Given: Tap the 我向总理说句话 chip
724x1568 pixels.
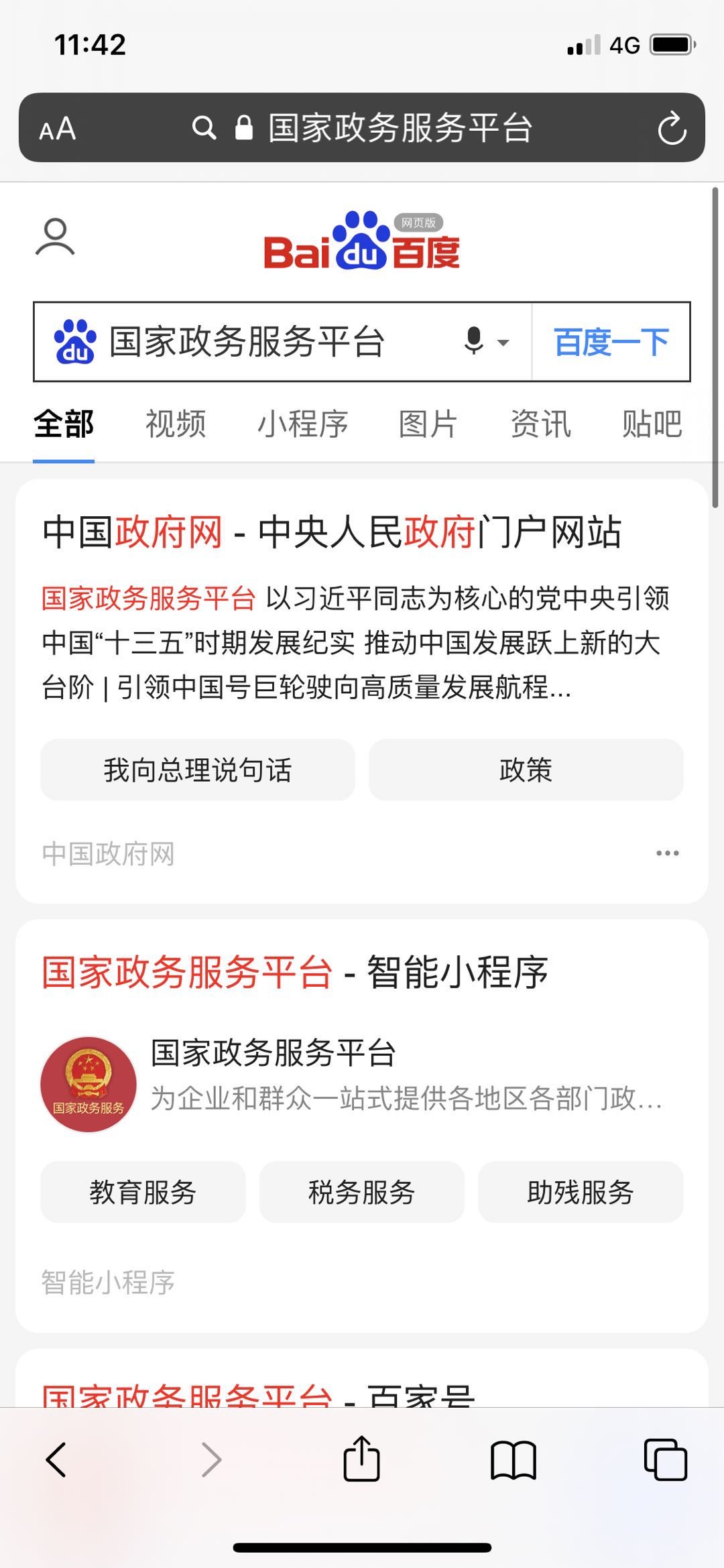Looking at the screenshot, I should [198, 770].
